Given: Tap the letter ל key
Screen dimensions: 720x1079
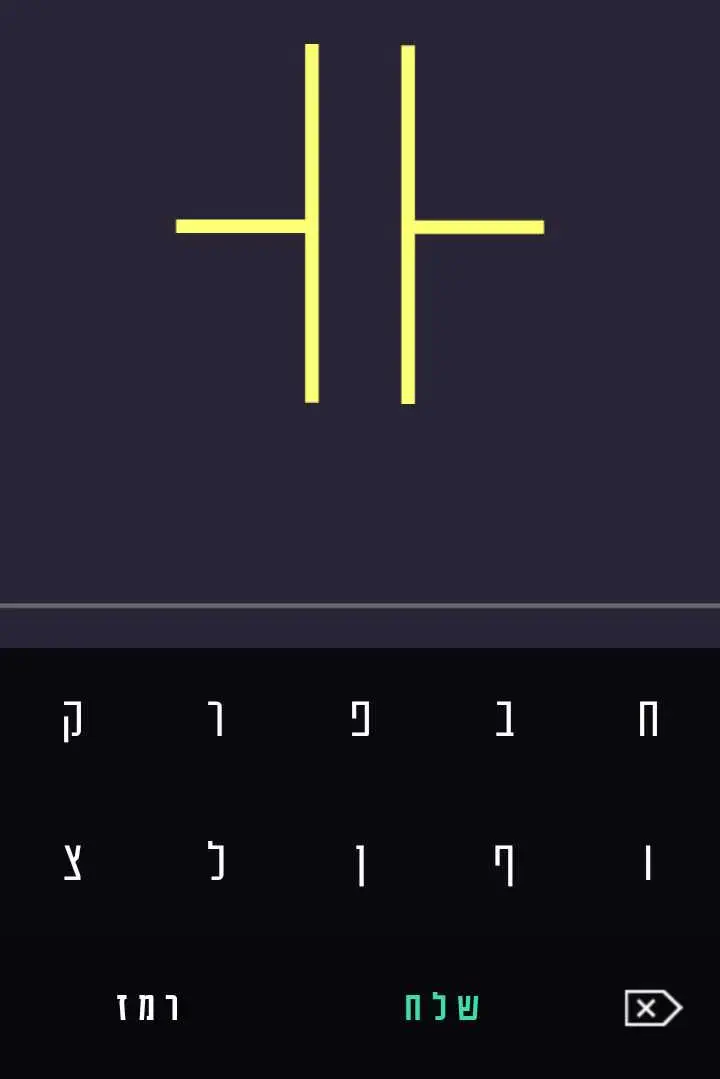Looking at the screenshot, I should click(x=216, y=864).
